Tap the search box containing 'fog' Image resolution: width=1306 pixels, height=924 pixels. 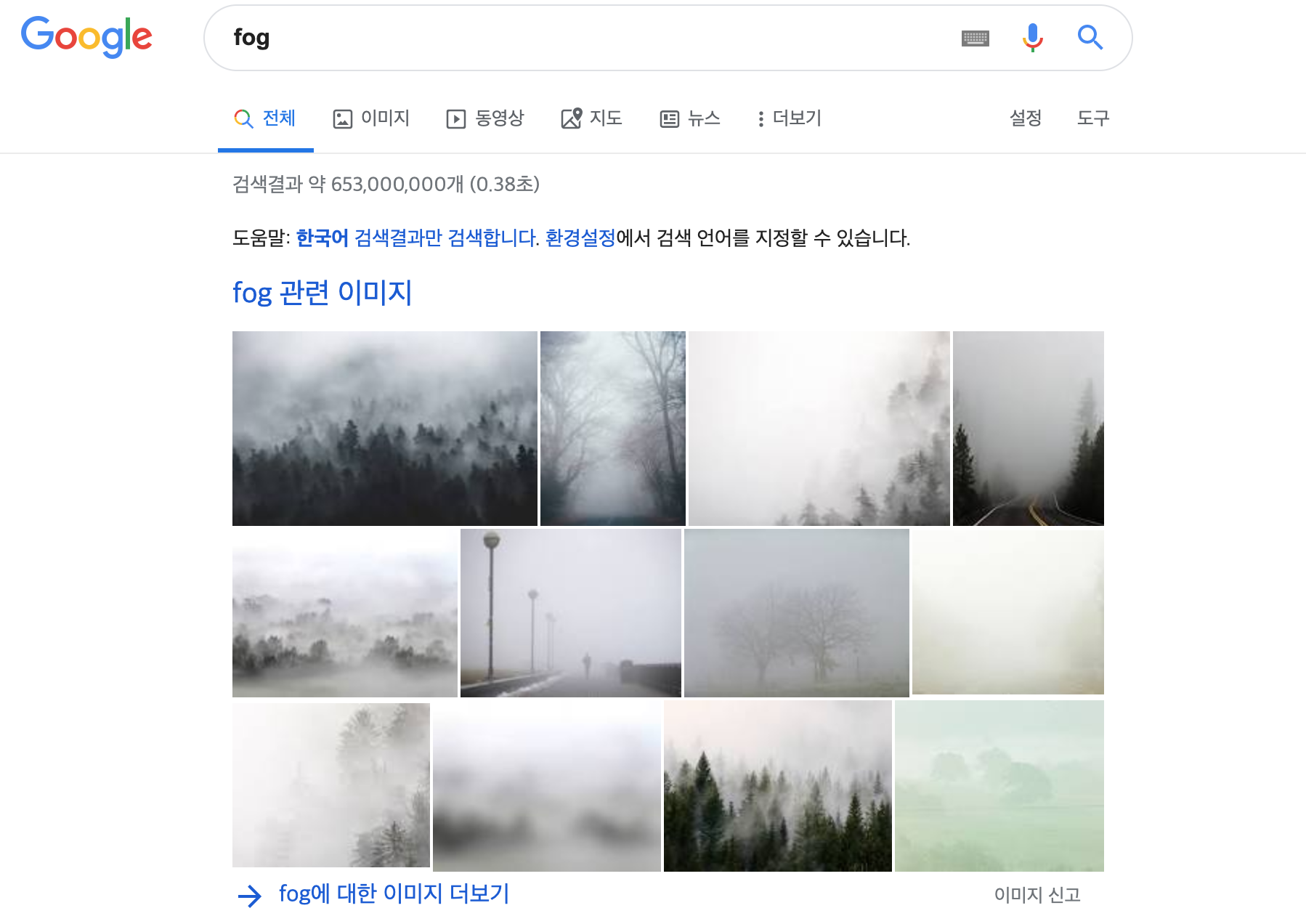point(581,38)
